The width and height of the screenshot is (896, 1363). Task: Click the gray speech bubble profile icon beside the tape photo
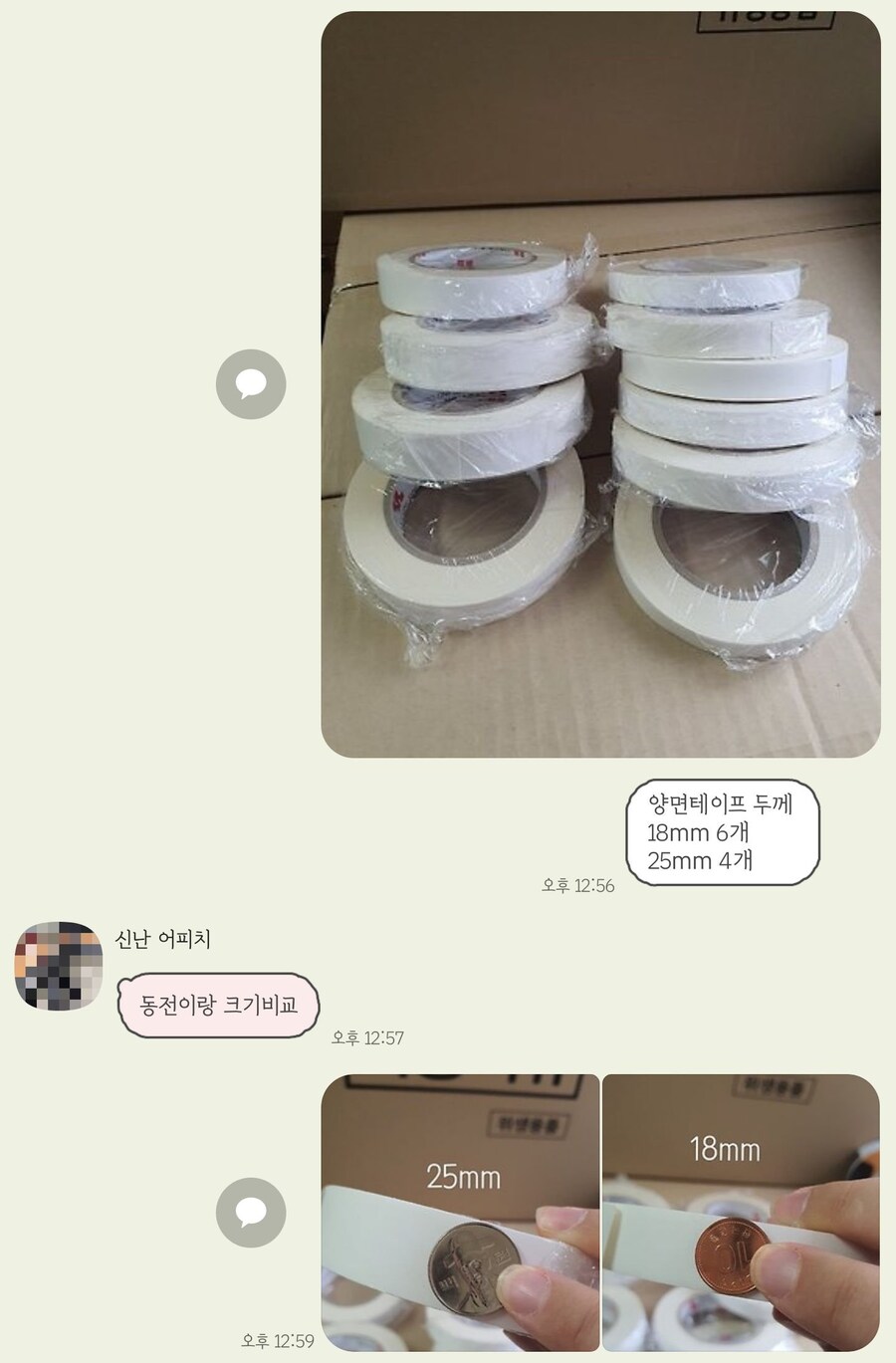253,383
